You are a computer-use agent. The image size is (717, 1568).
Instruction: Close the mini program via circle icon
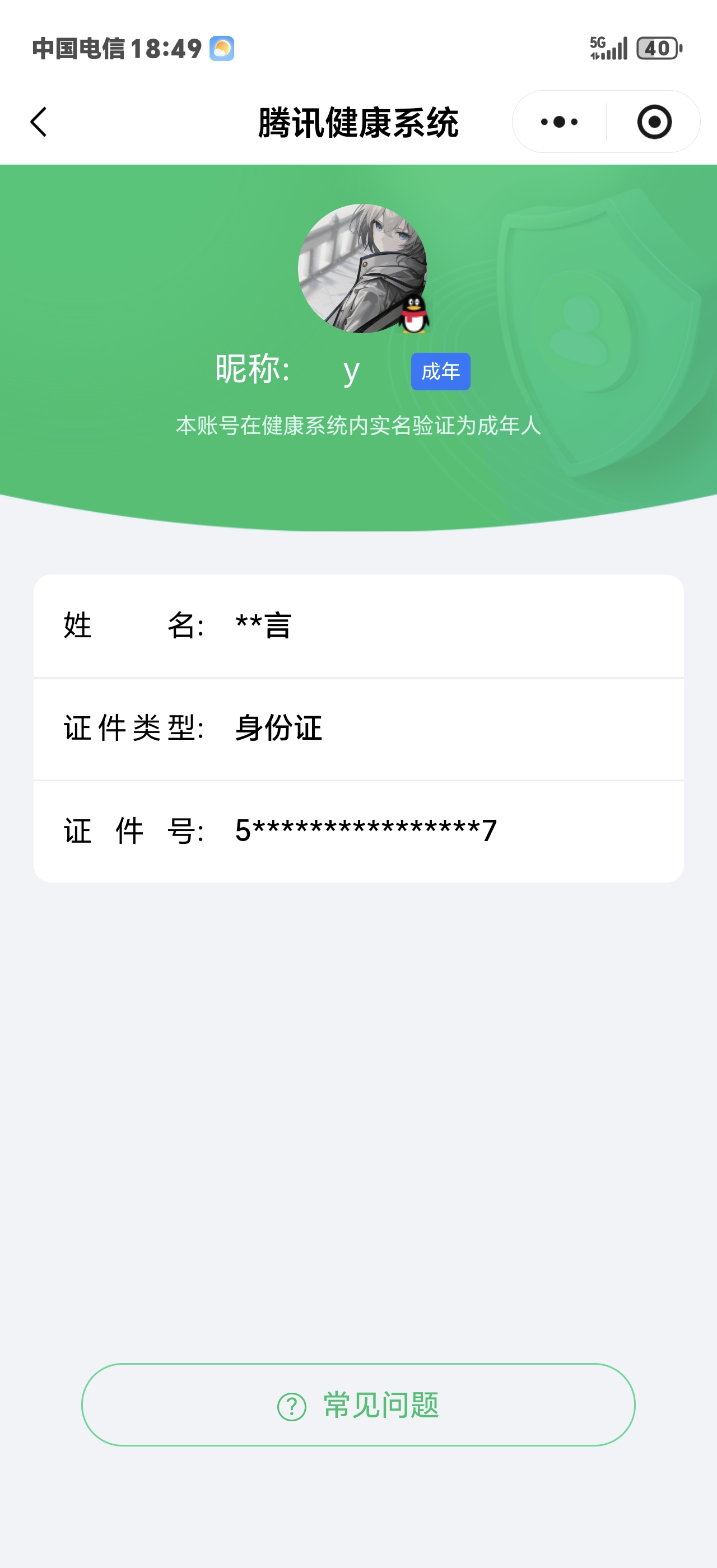(654, 122)
